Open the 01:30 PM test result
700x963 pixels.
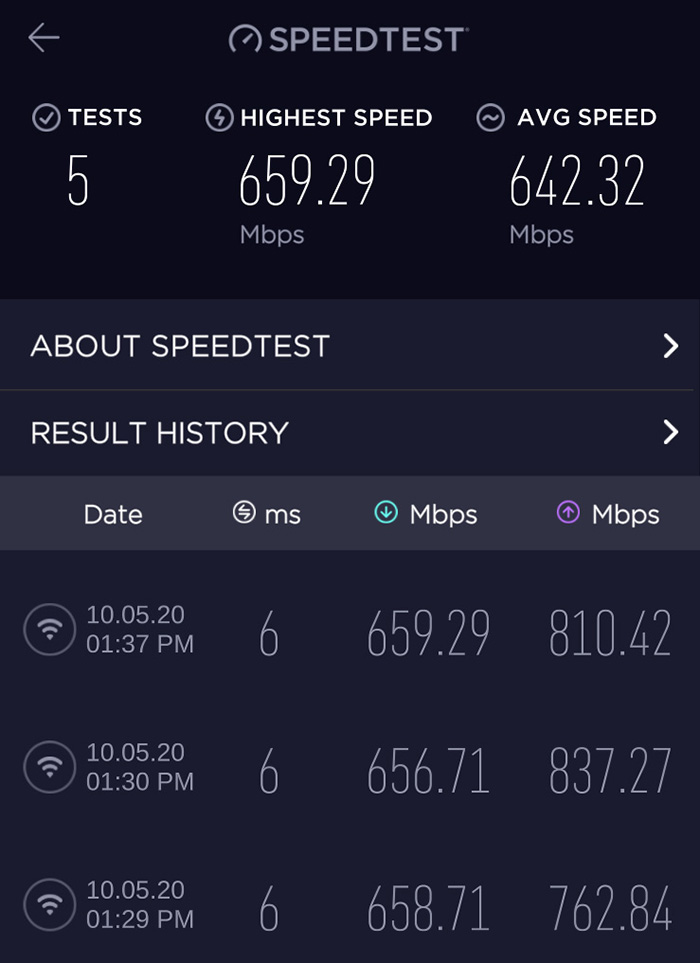pyautogui.click(x=350, y=770)
